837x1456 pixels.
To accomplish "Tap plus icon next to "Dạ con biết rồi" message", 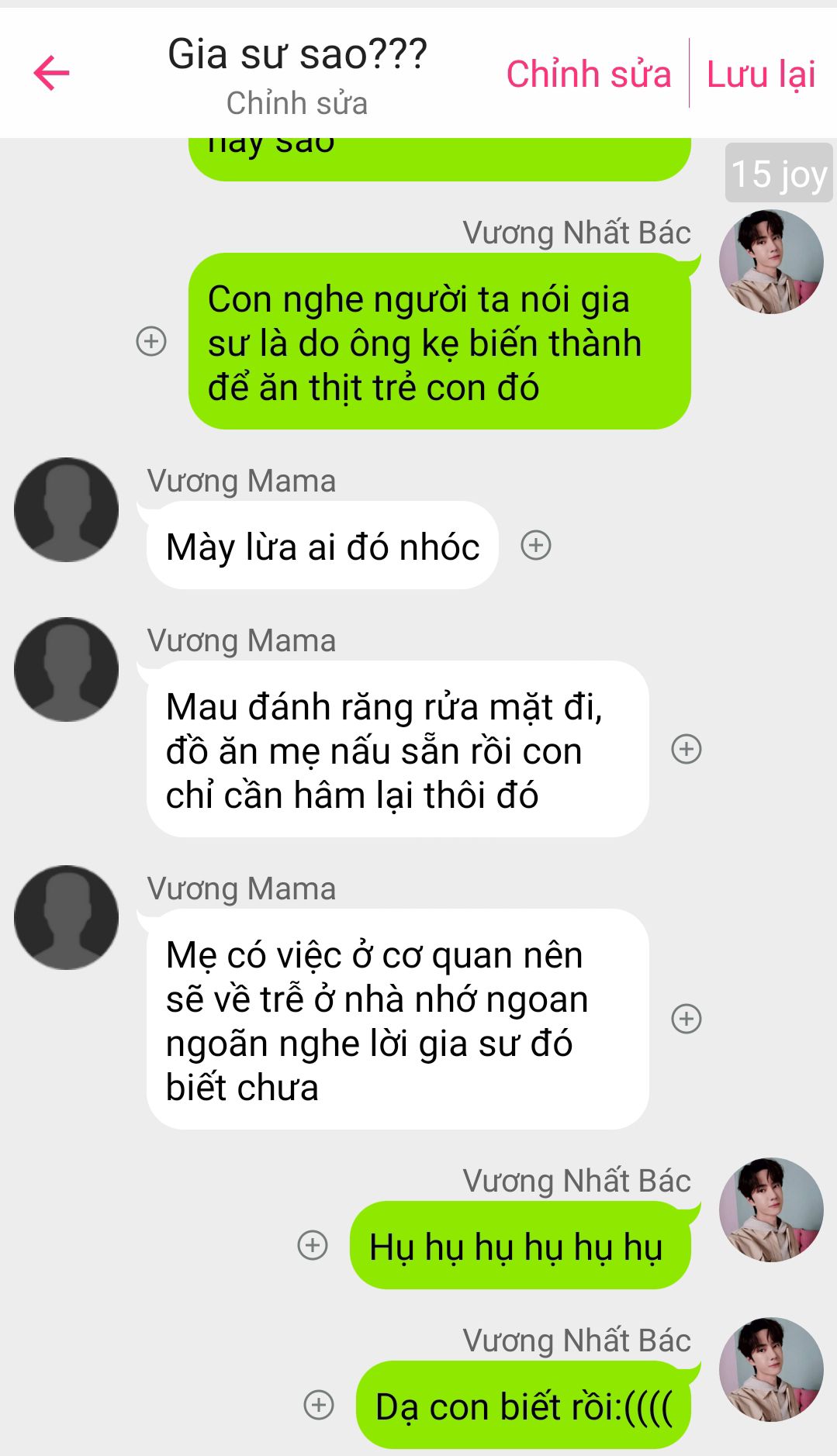I will (x=319, y=1405).
